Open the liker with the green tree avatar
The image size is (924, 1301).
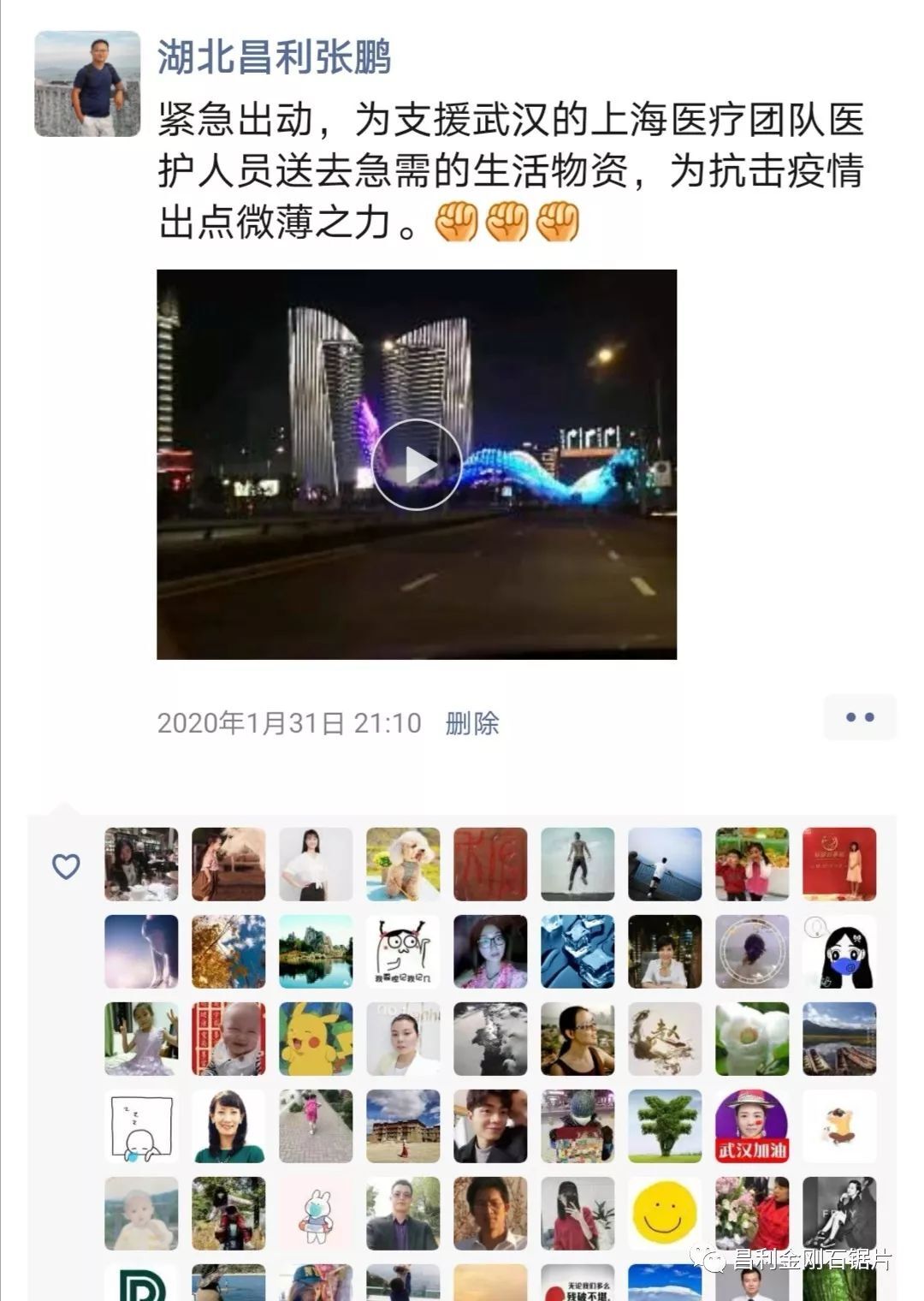coord(664,1126)
